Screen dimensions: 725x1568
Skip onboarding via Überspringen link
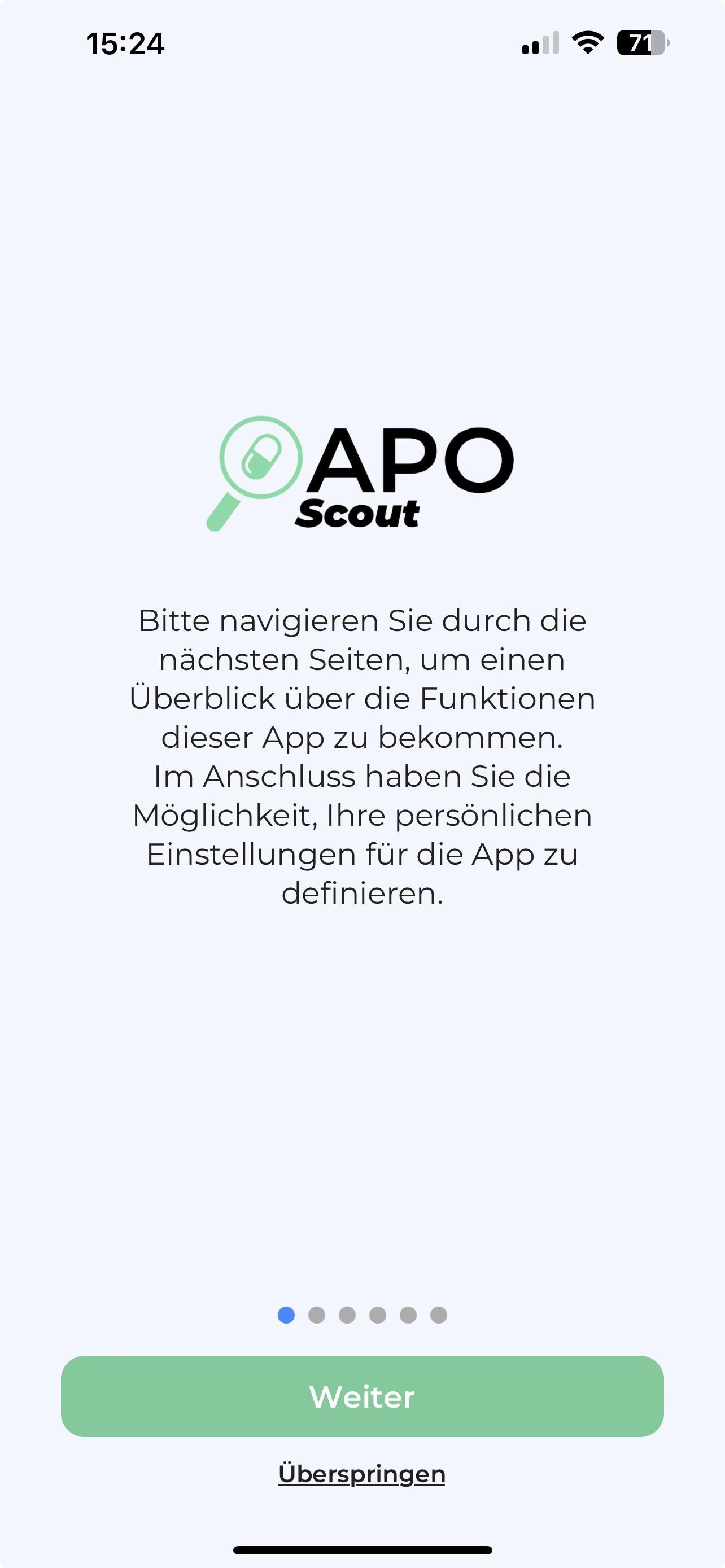click(x=361, y=1474)
